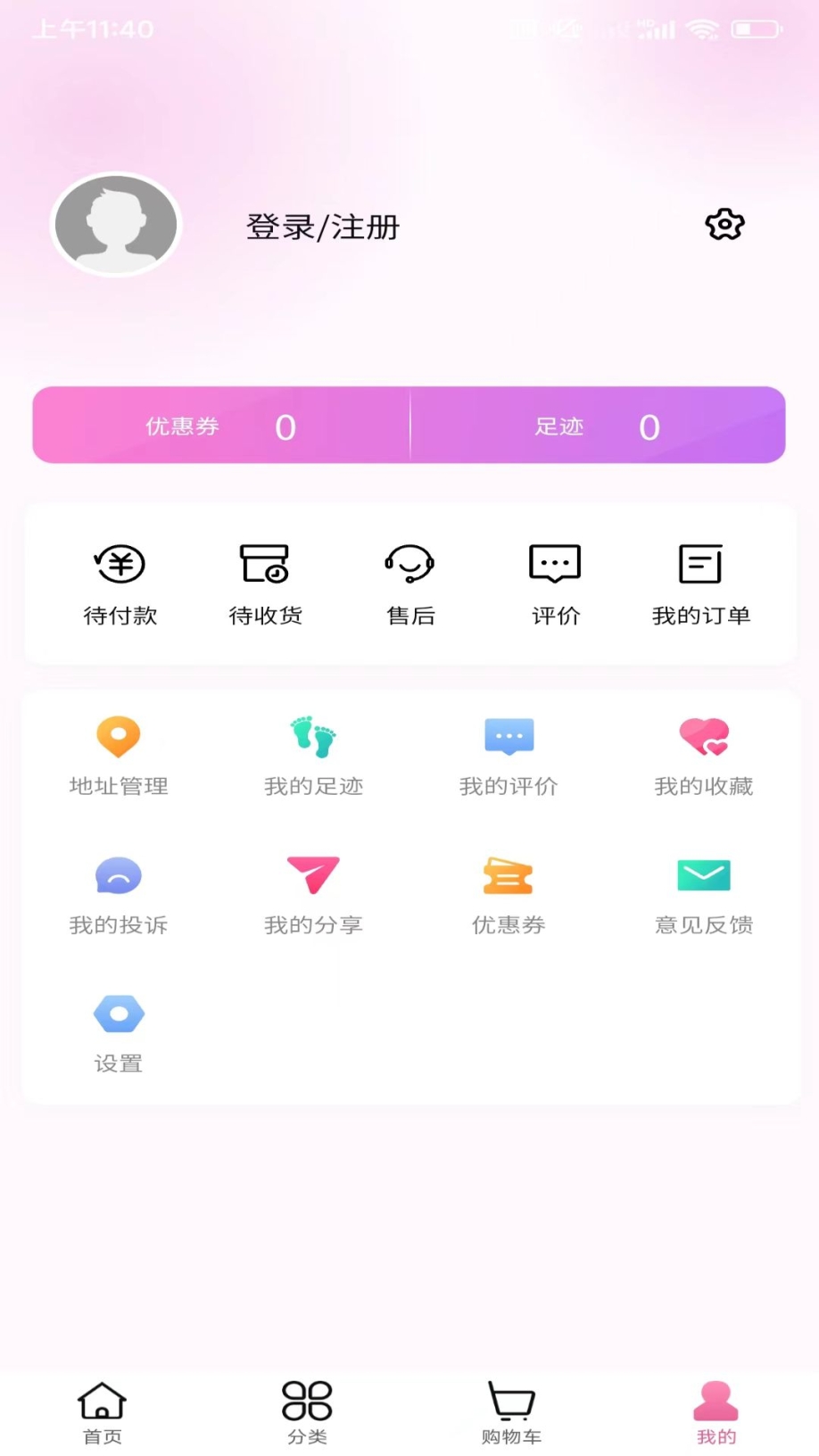View 待收货 orders
This screenshot has width=819, height=1456.
click(265, 581)
